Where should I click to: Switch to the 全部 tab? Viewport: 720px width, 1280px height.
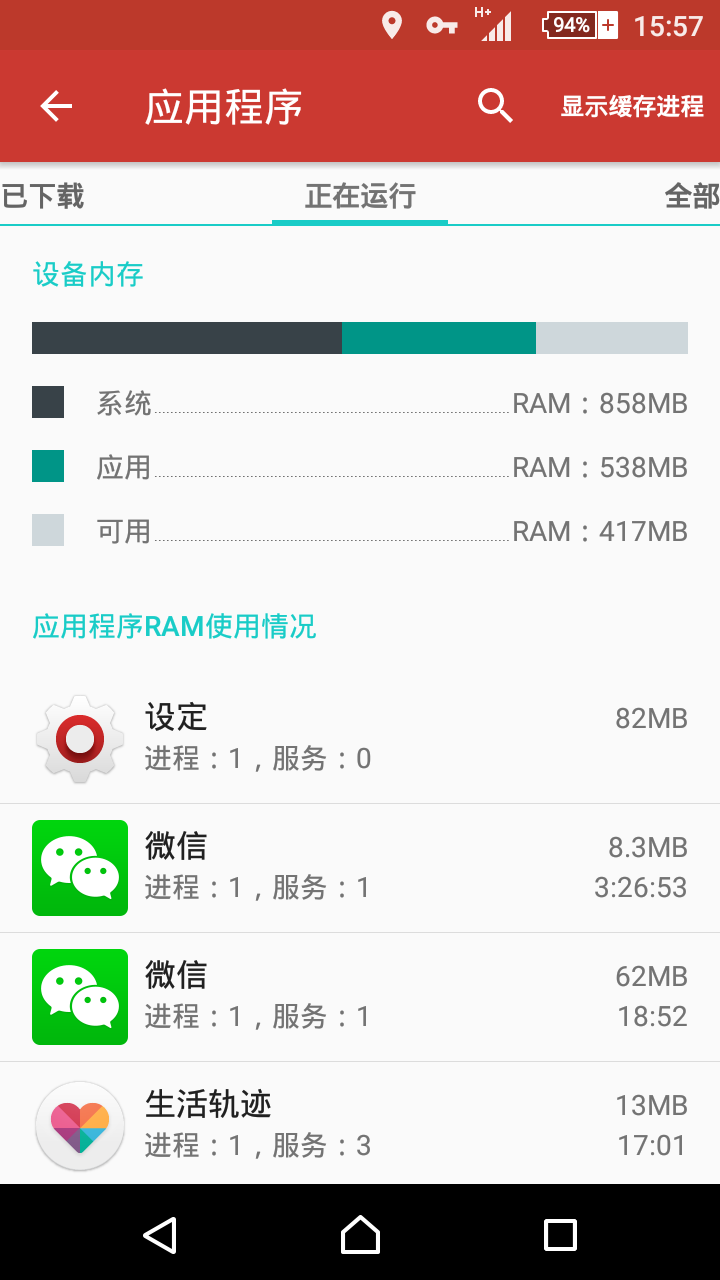point(692,196)
